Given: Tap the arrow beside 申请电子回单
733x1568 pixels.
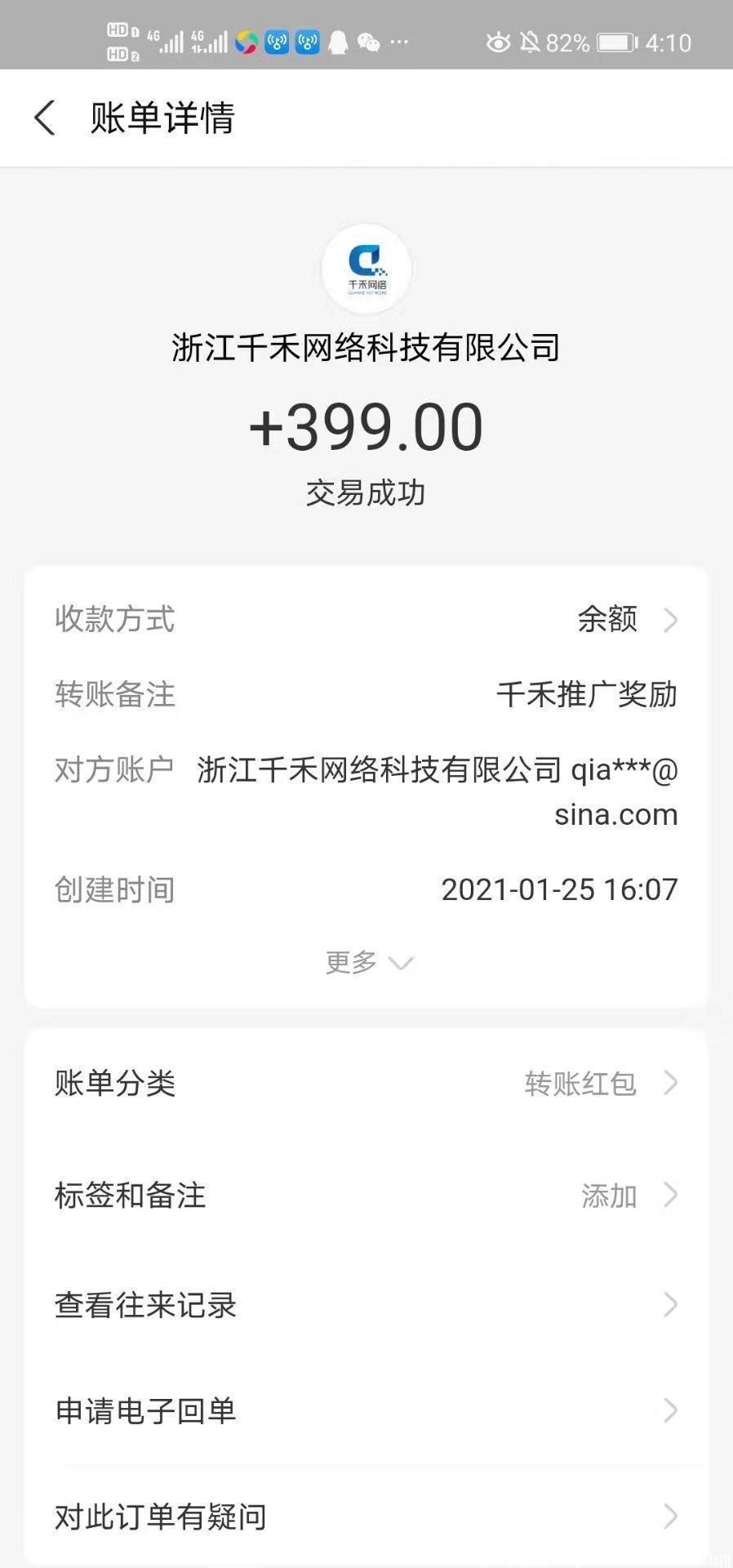Looking at the screenshot, I should click(671, 1410).
